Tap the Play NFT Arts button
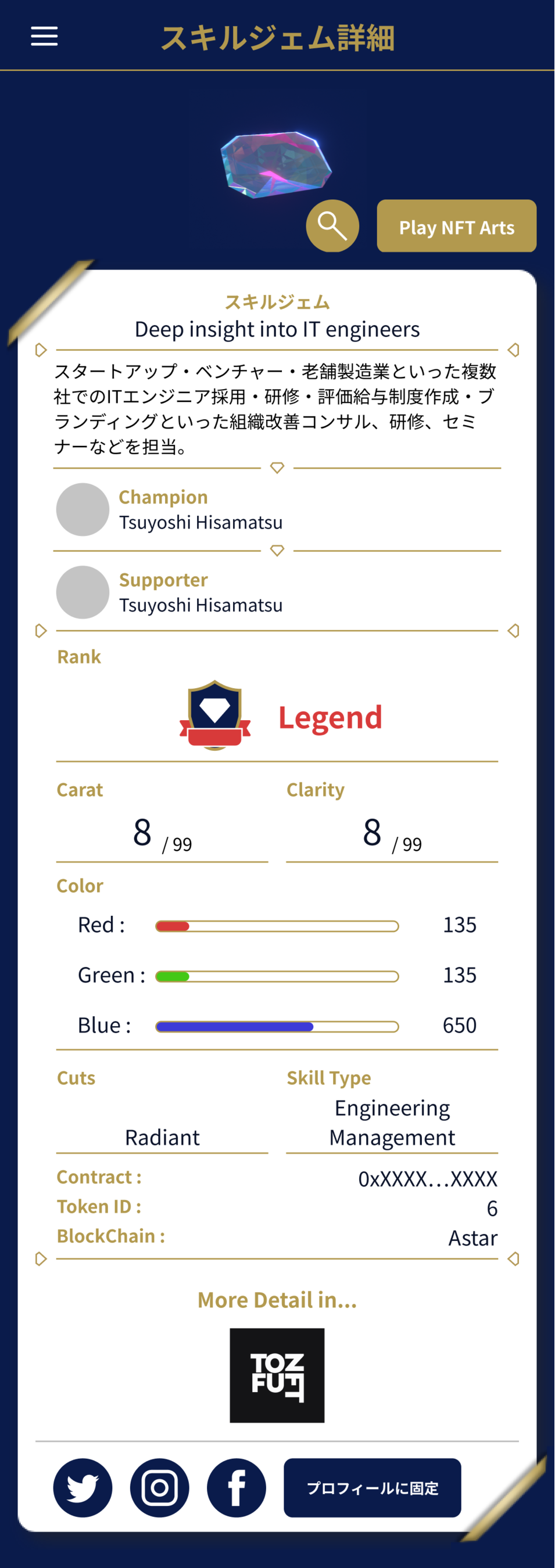This screenshot has height=1568, width=555. pyautogui.click(x=456, y=226)
